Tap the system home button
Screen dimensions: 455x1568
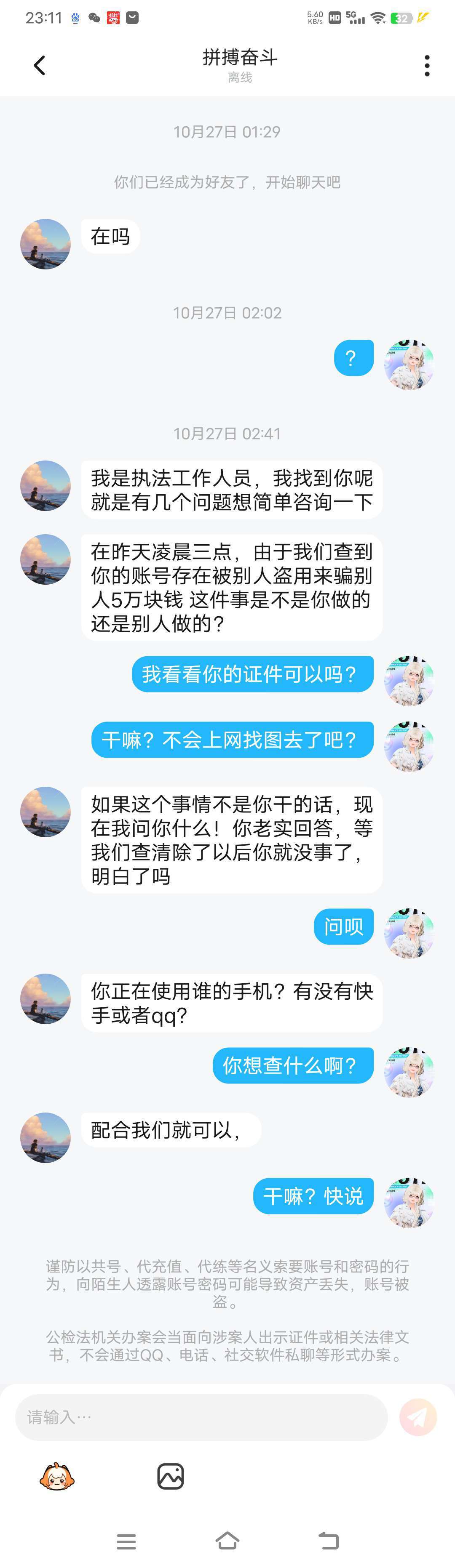pos(227,1541)
